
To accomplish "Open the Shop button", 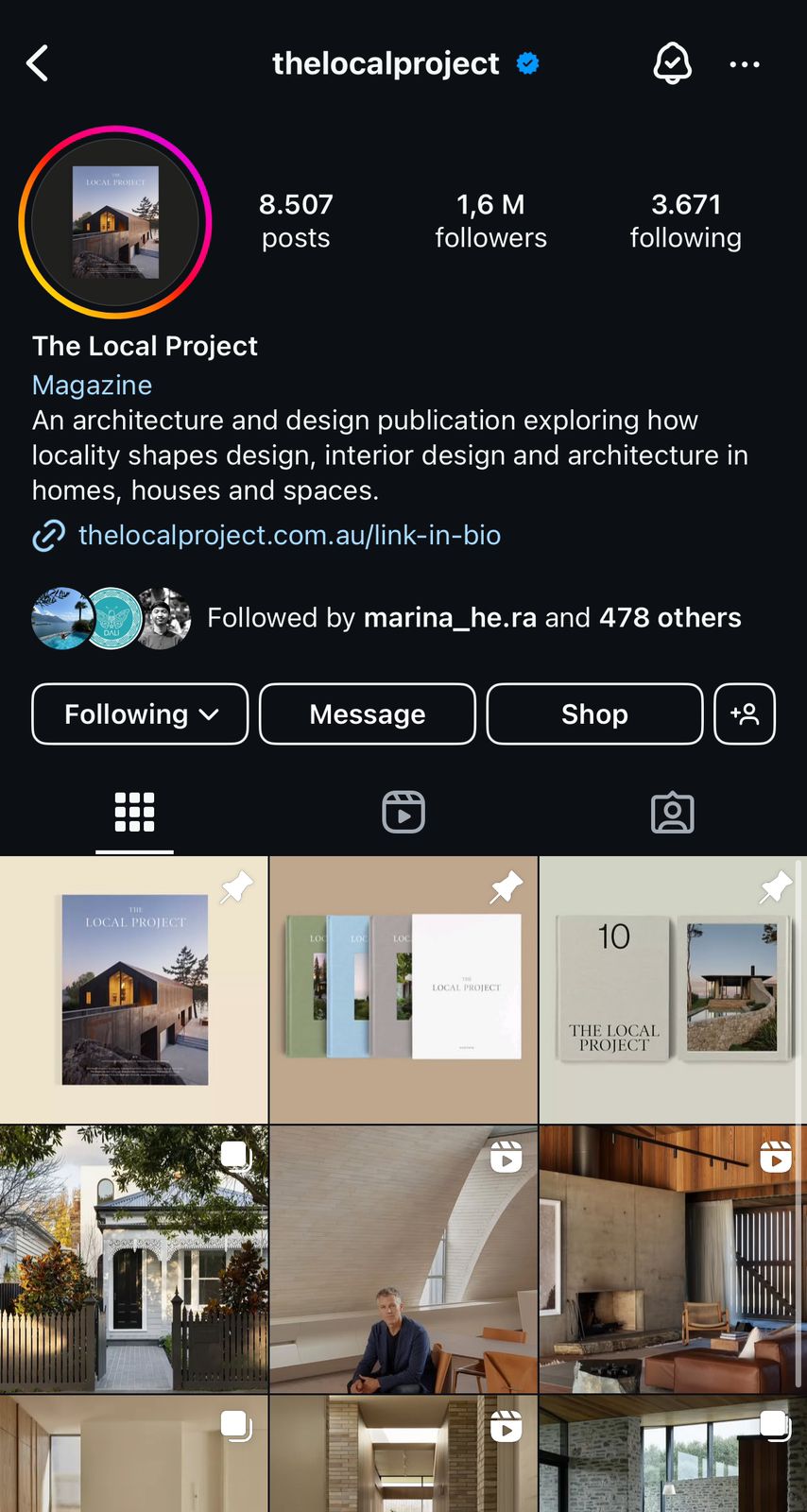I will (x=594, y=714).
